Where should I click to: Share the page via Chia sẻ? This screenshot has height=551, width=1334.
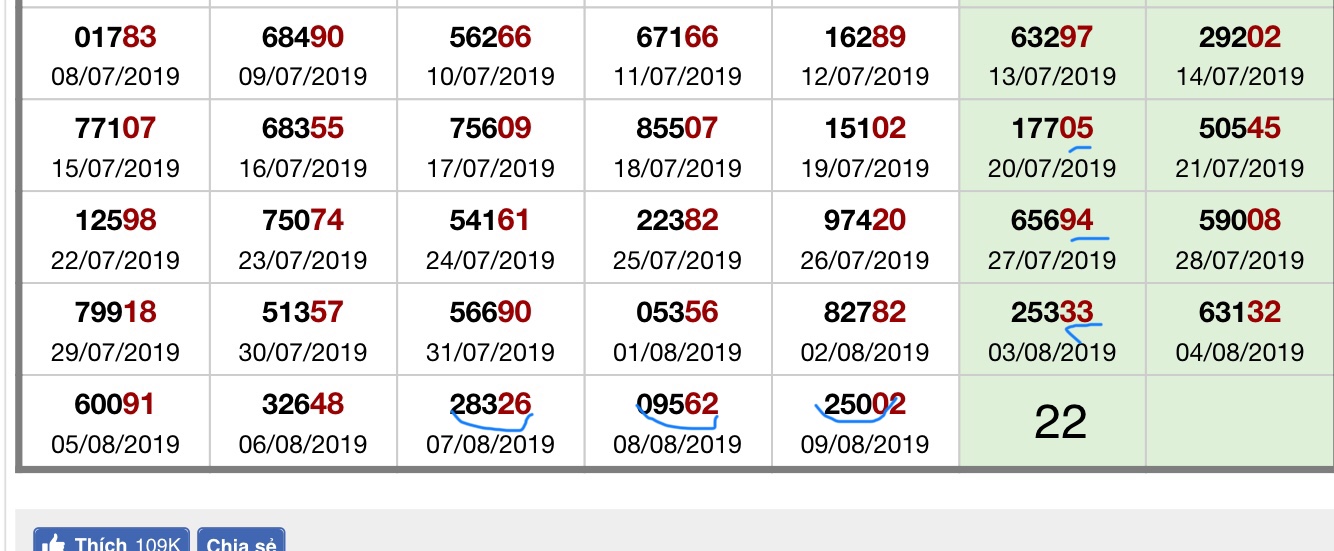point(241,541)
